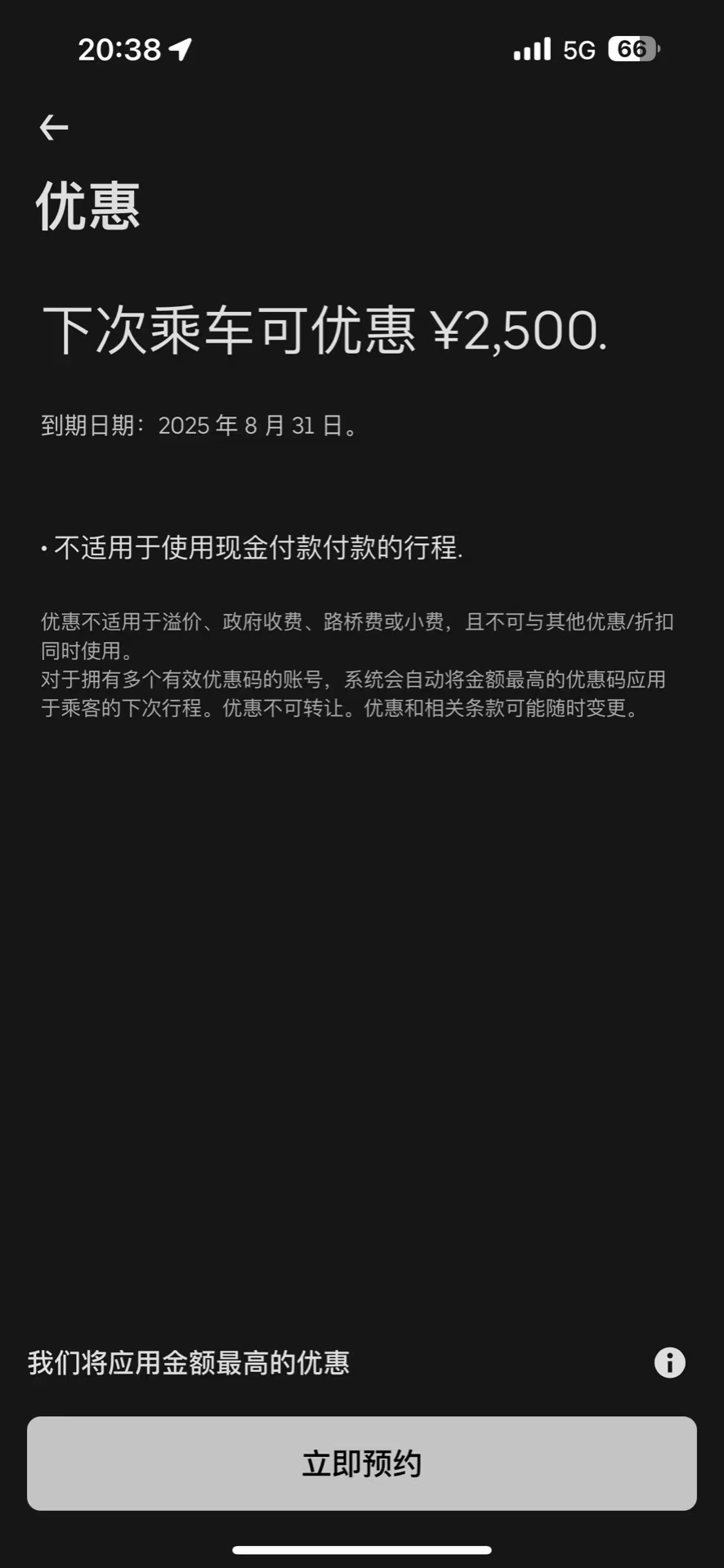Image resolution: width=724 pixels, height=1568 pixels.
Task: Tap the battery indicator showing 66
Action: point(626,50)
